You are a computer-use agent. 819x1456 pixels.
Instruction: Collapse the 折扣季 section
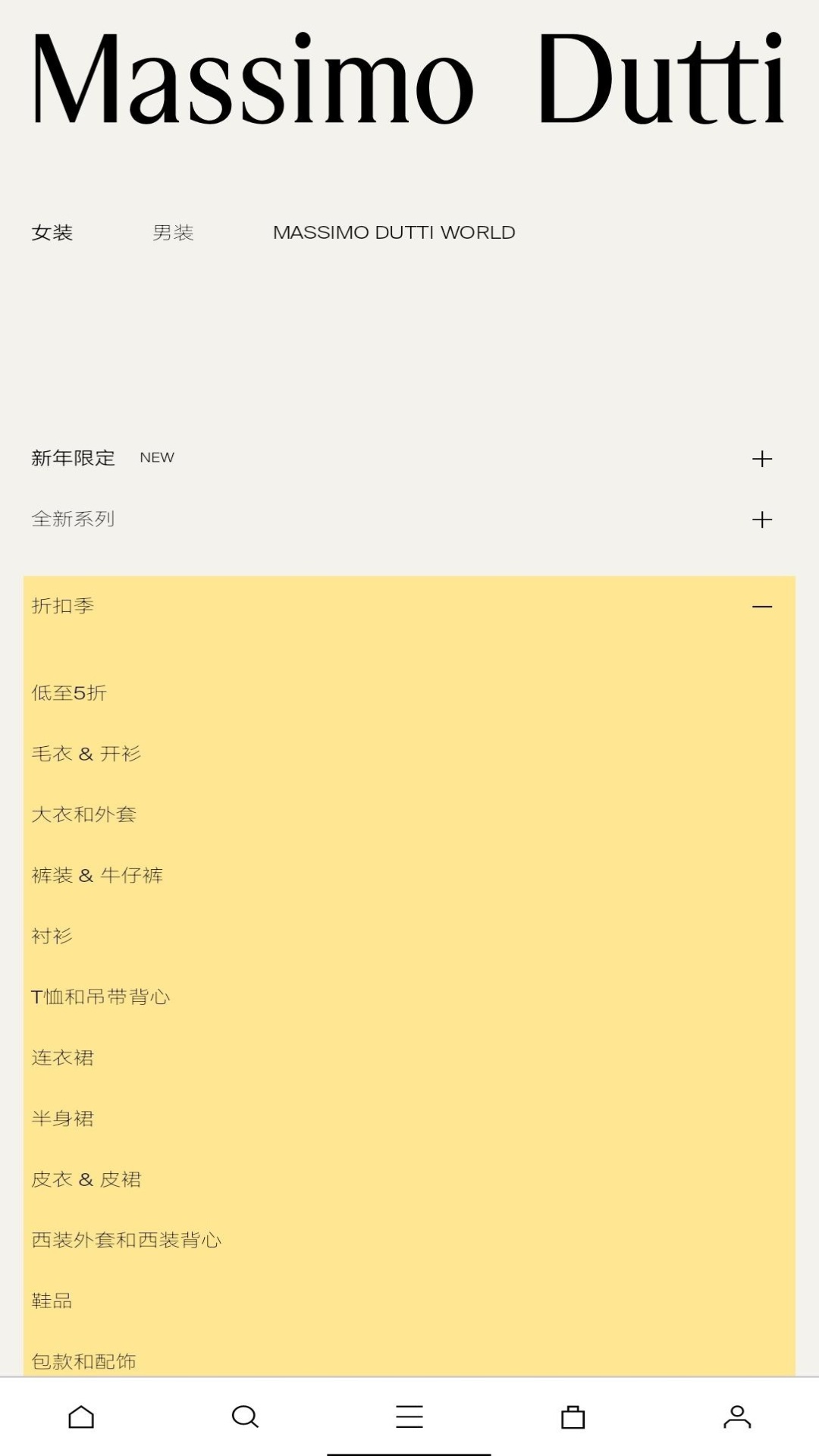(x=761, y=607)
